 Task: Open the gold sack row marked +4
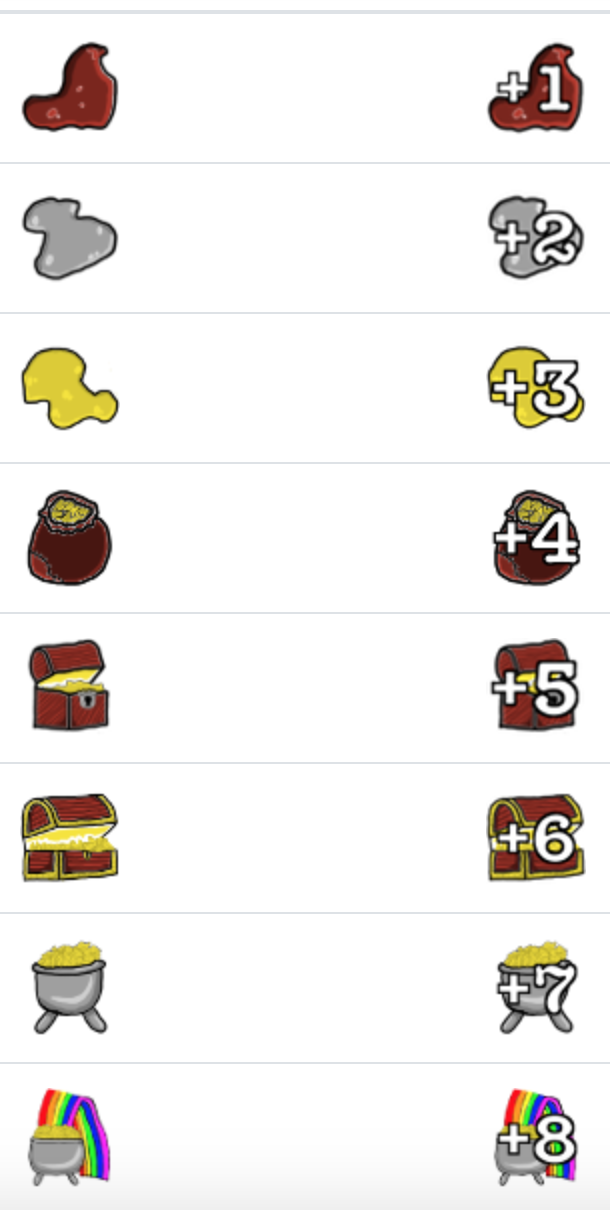click(305, 538)
